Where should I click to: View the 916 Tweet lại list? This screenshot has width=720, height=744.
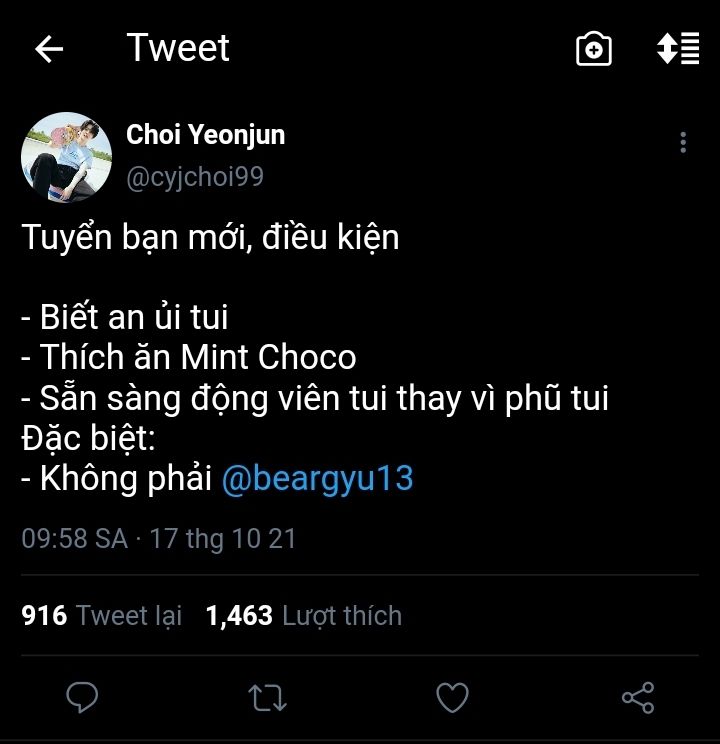tap(102, 615)
